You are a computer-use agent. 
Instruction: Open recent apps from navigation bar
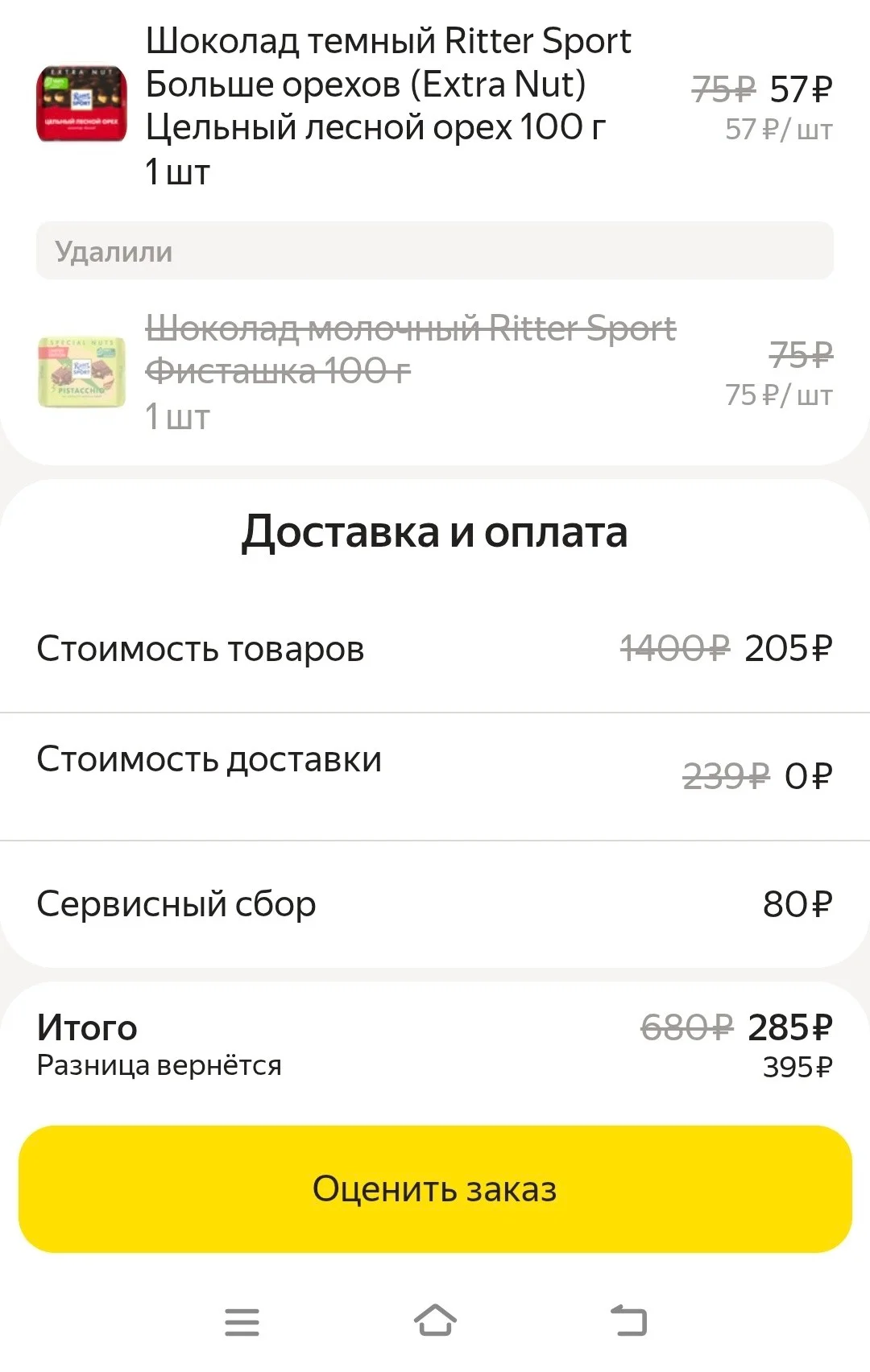(x=242, y=1322)
